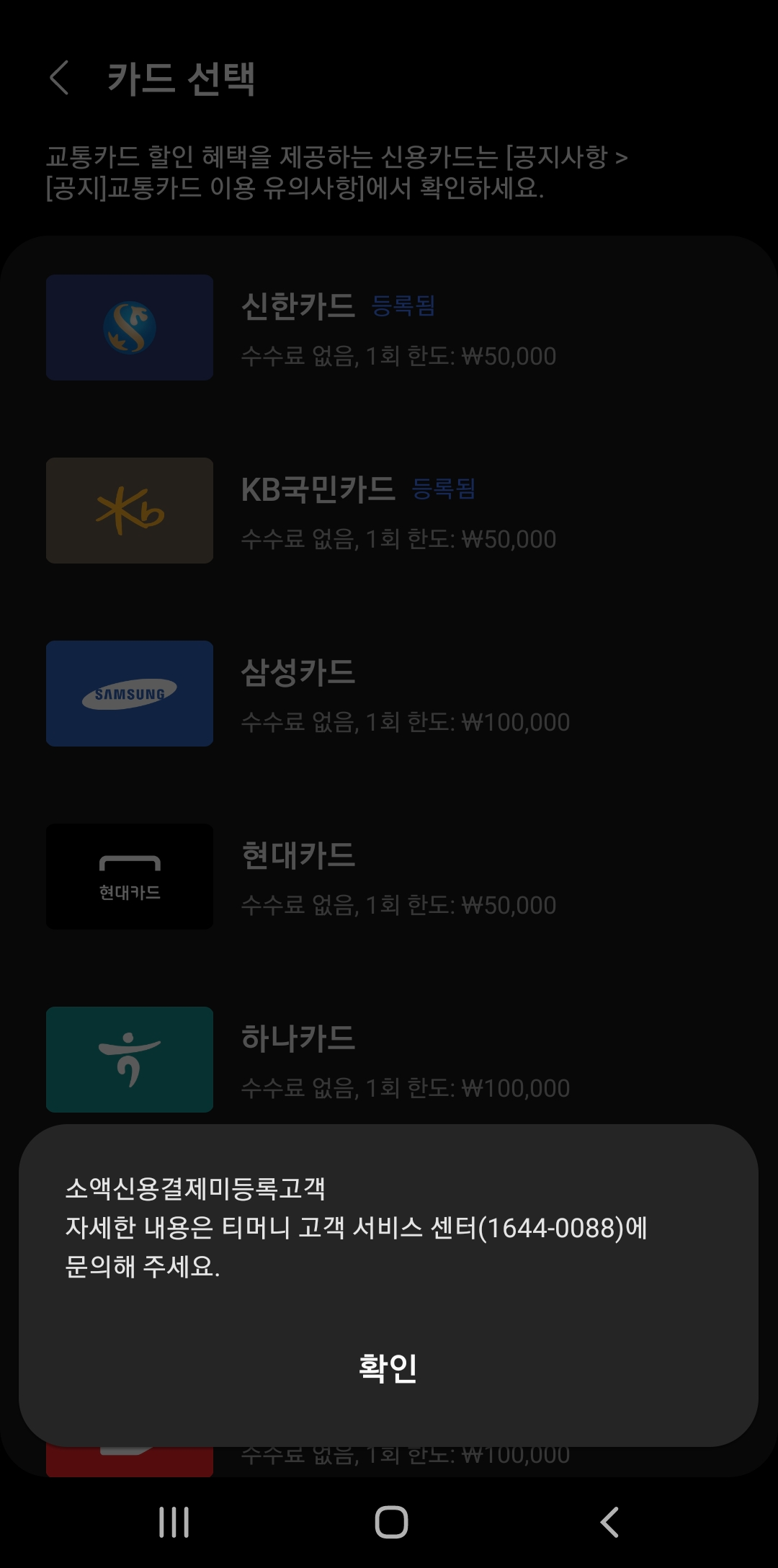Select the 신한카드 card logo icon
The image size is (778, 1568).
(129, 328)
